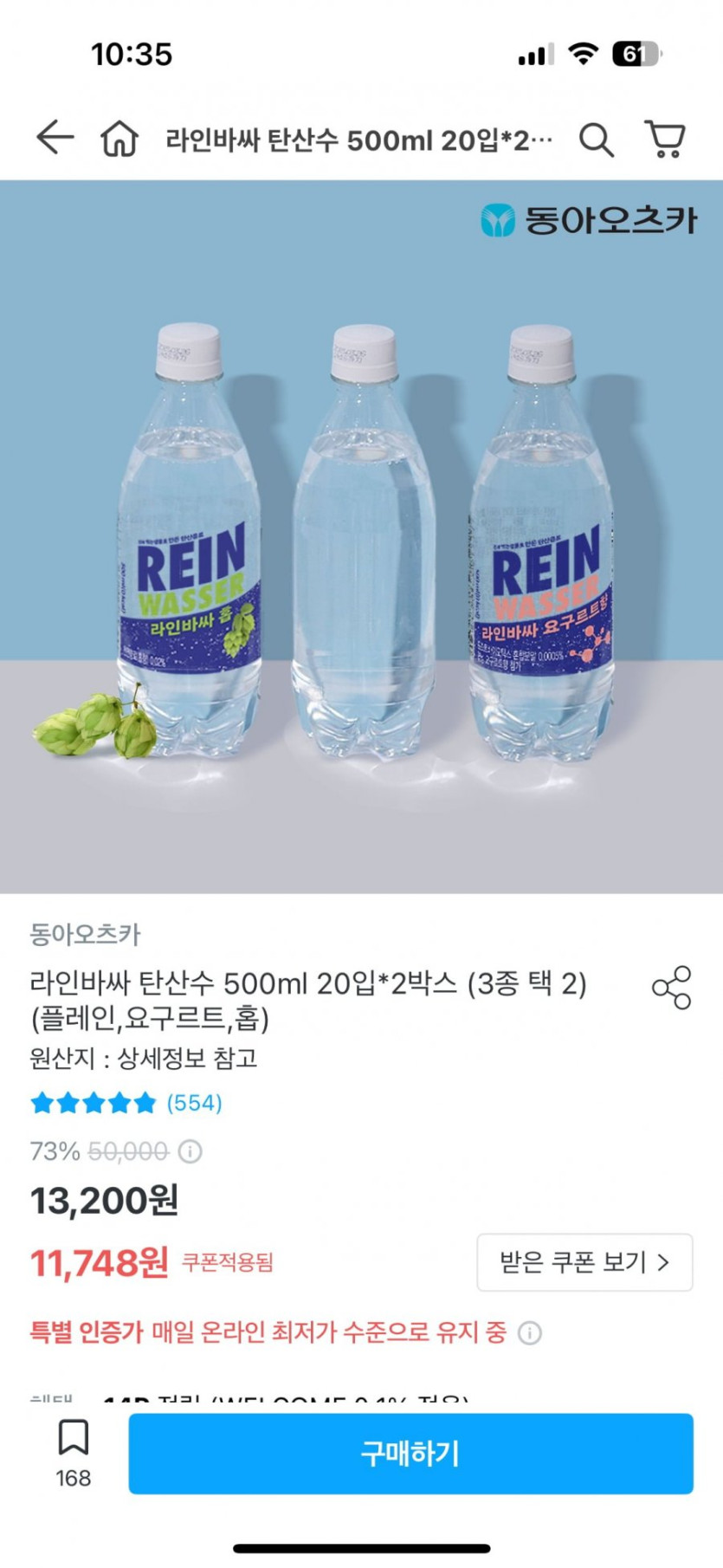Show info about the 50,000 original price

click(x=190, y=1151)
